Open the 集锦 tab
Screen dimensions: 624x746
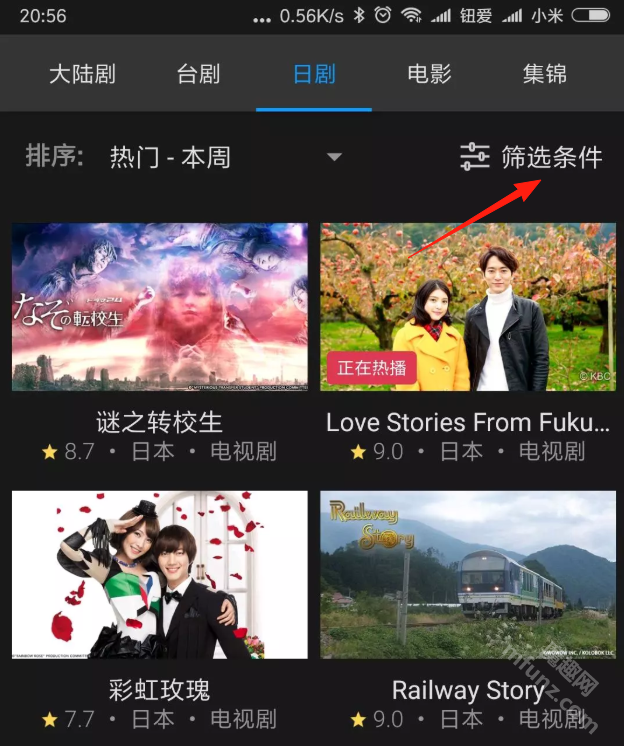click(545, 74)
